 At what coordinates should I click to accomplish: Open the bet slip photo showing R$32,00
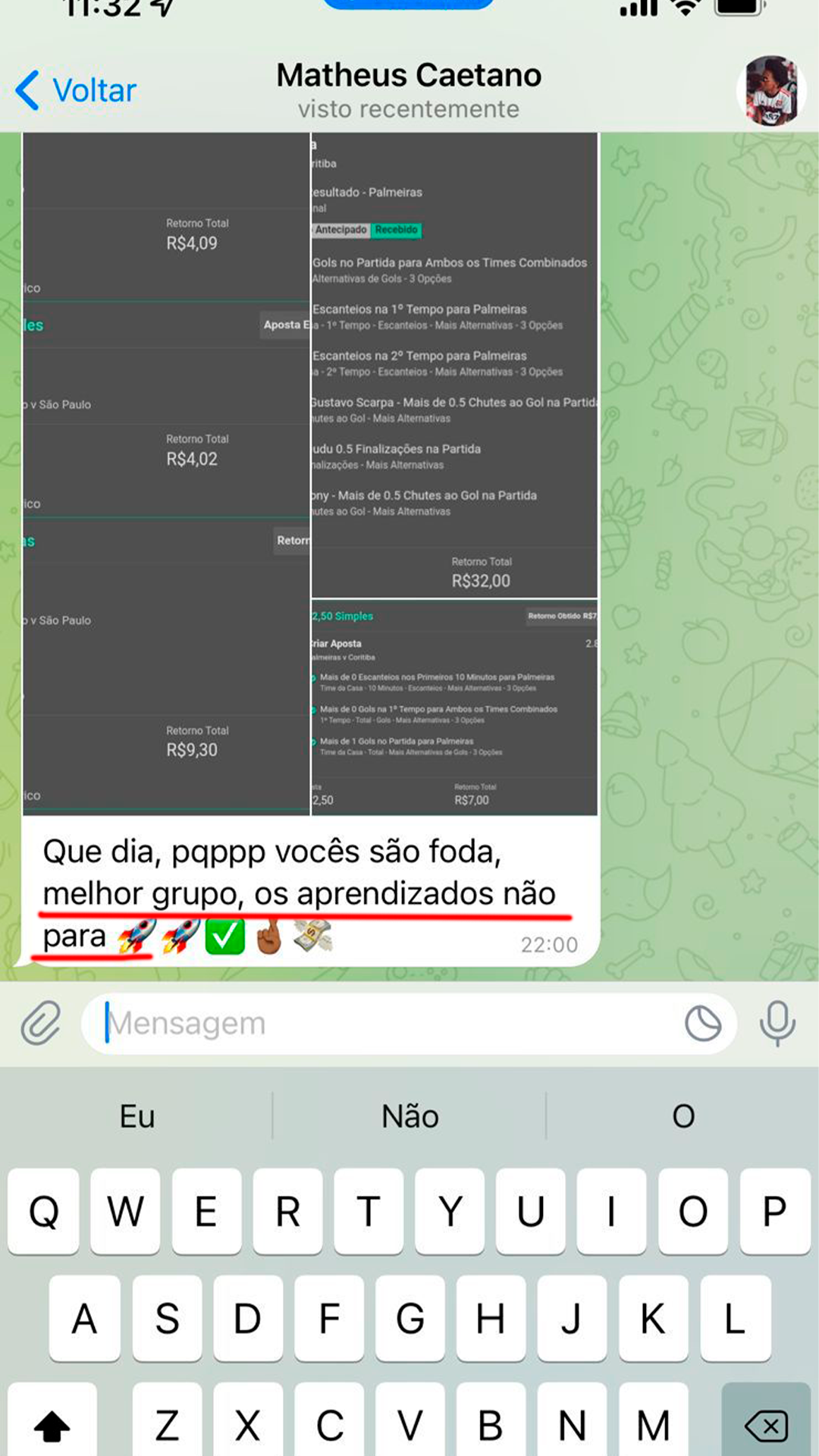[453, 364]
